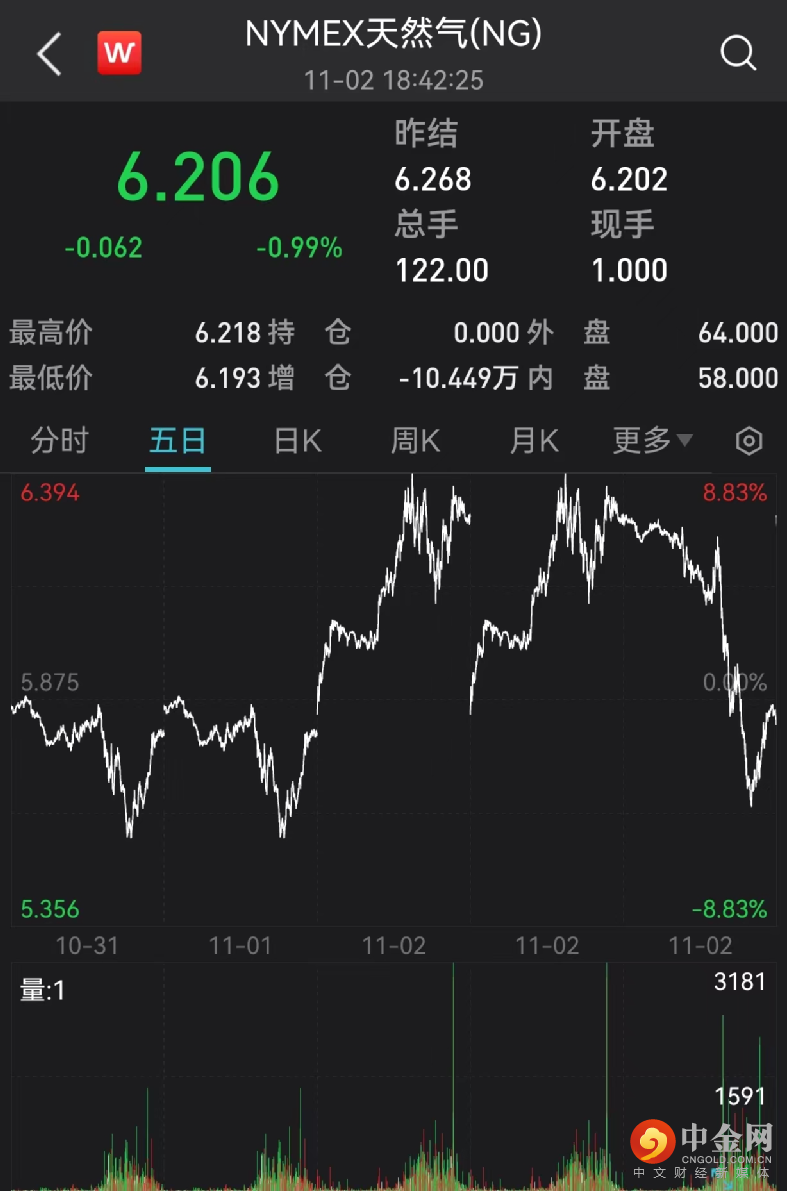Switch to the 分时 chart tab

(x=60, y=440)
